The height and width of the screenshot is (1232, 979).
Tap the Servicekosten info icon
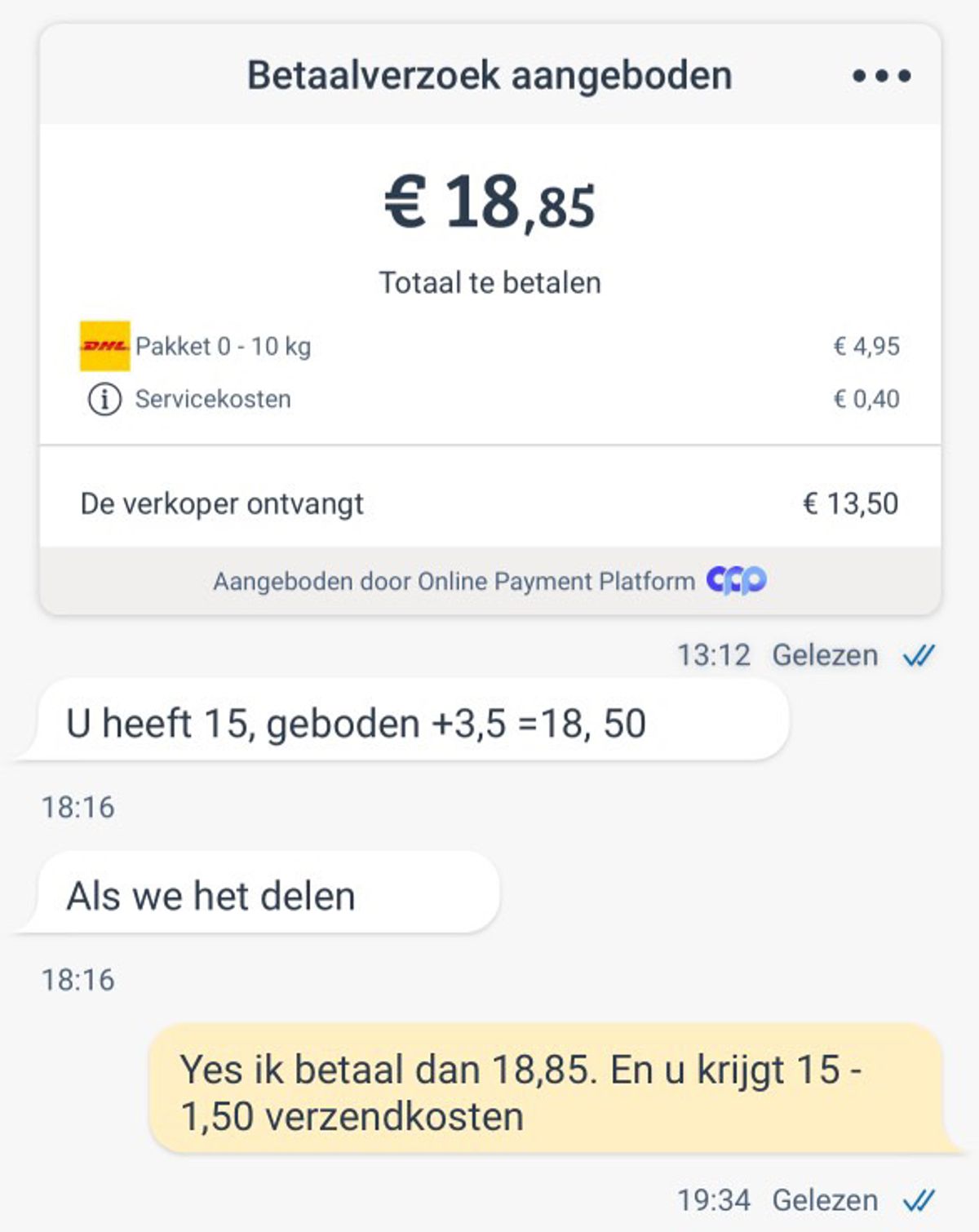pyautogui.click(x=104, y=400)
